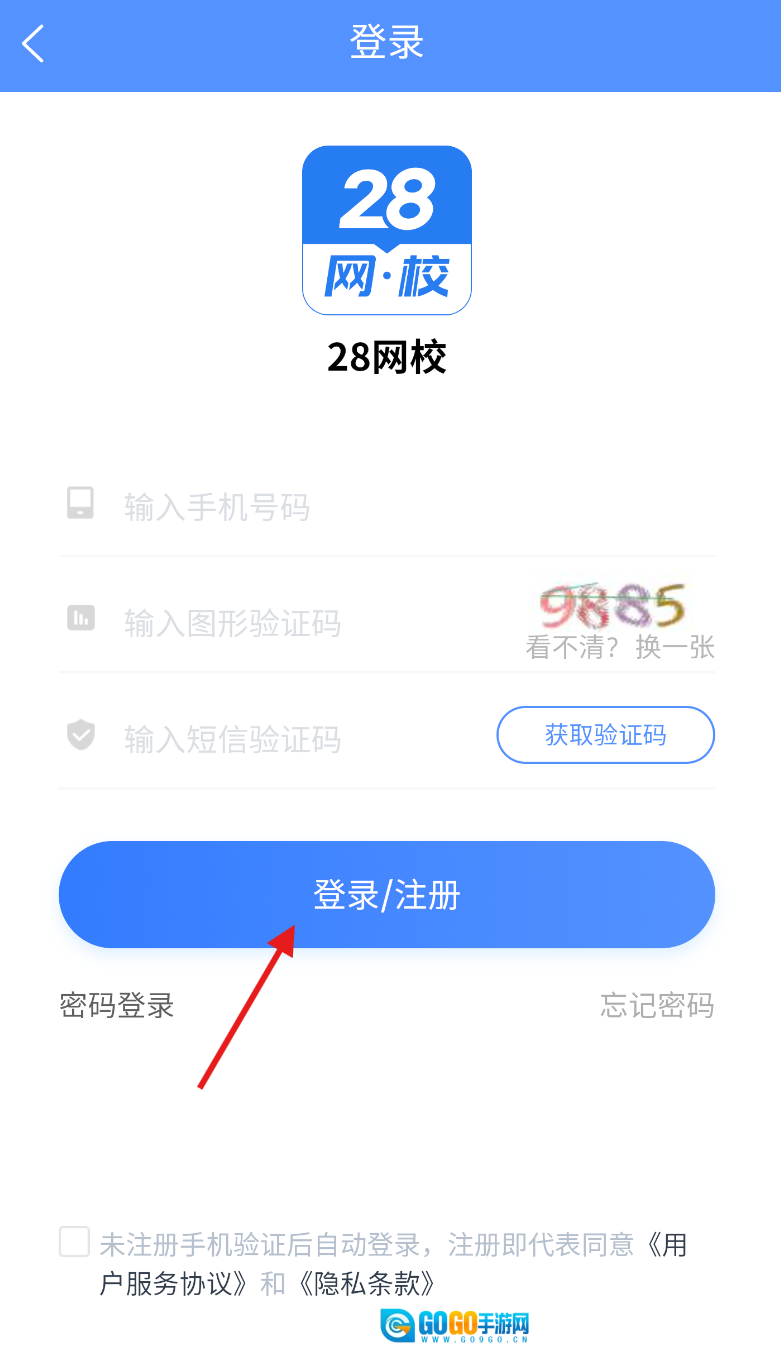
Task: Check the agreement consent checkbox
Action: (75, 1242)
